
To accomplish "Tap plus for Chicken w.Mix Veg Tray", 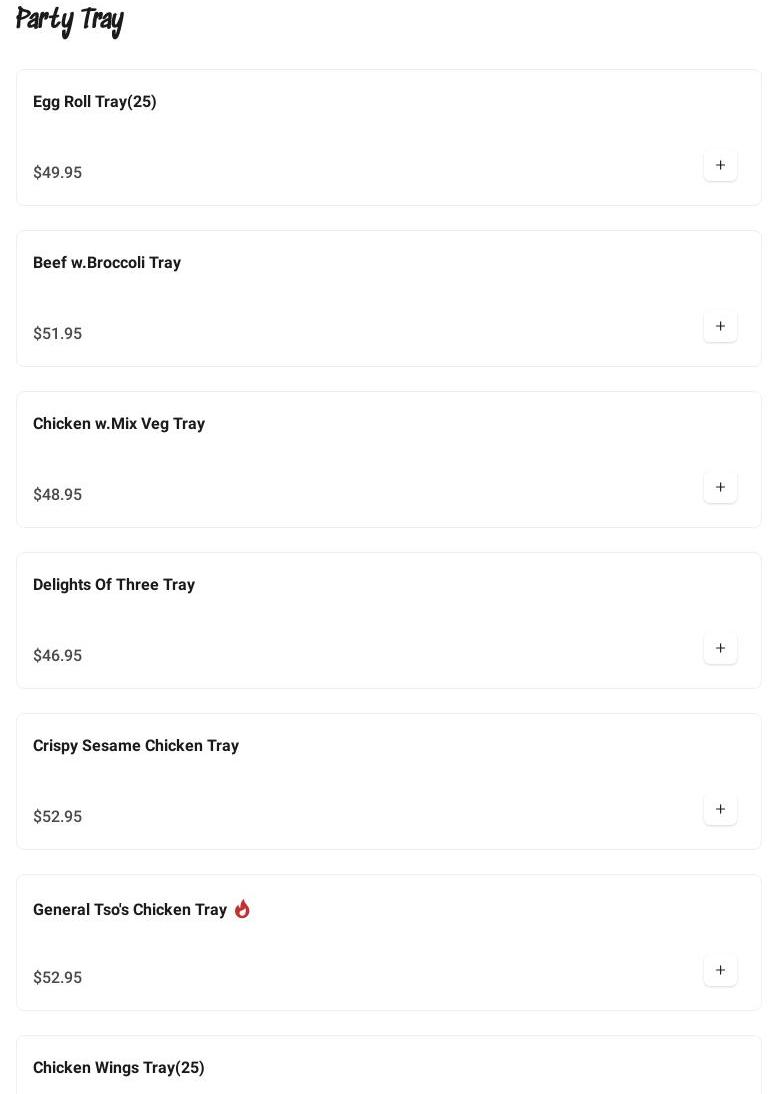I will pyautogui.click(x=720, y=488).
